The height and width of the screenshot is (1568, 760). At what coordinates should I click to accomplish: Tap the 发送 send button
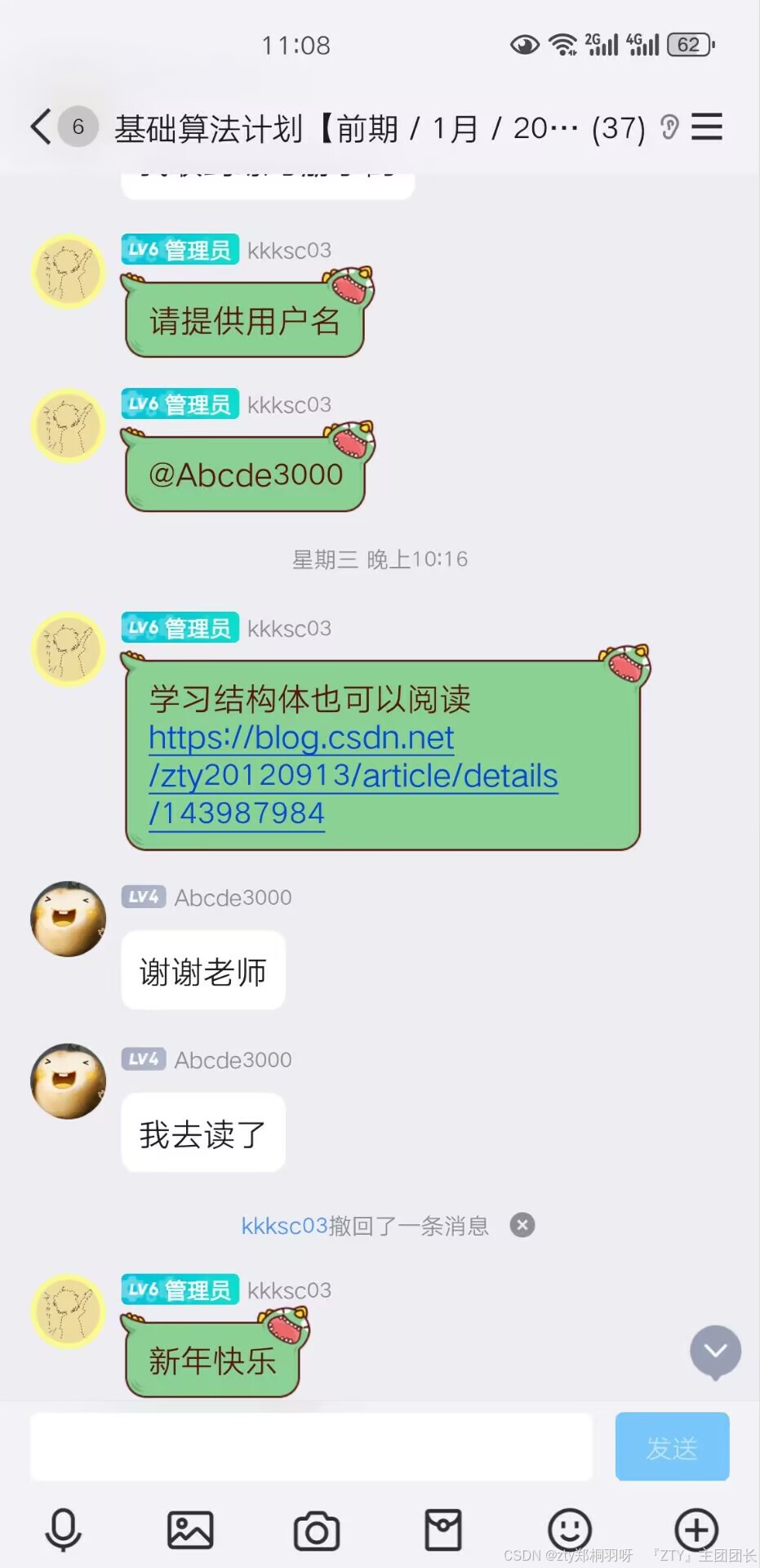(672, 1447)
